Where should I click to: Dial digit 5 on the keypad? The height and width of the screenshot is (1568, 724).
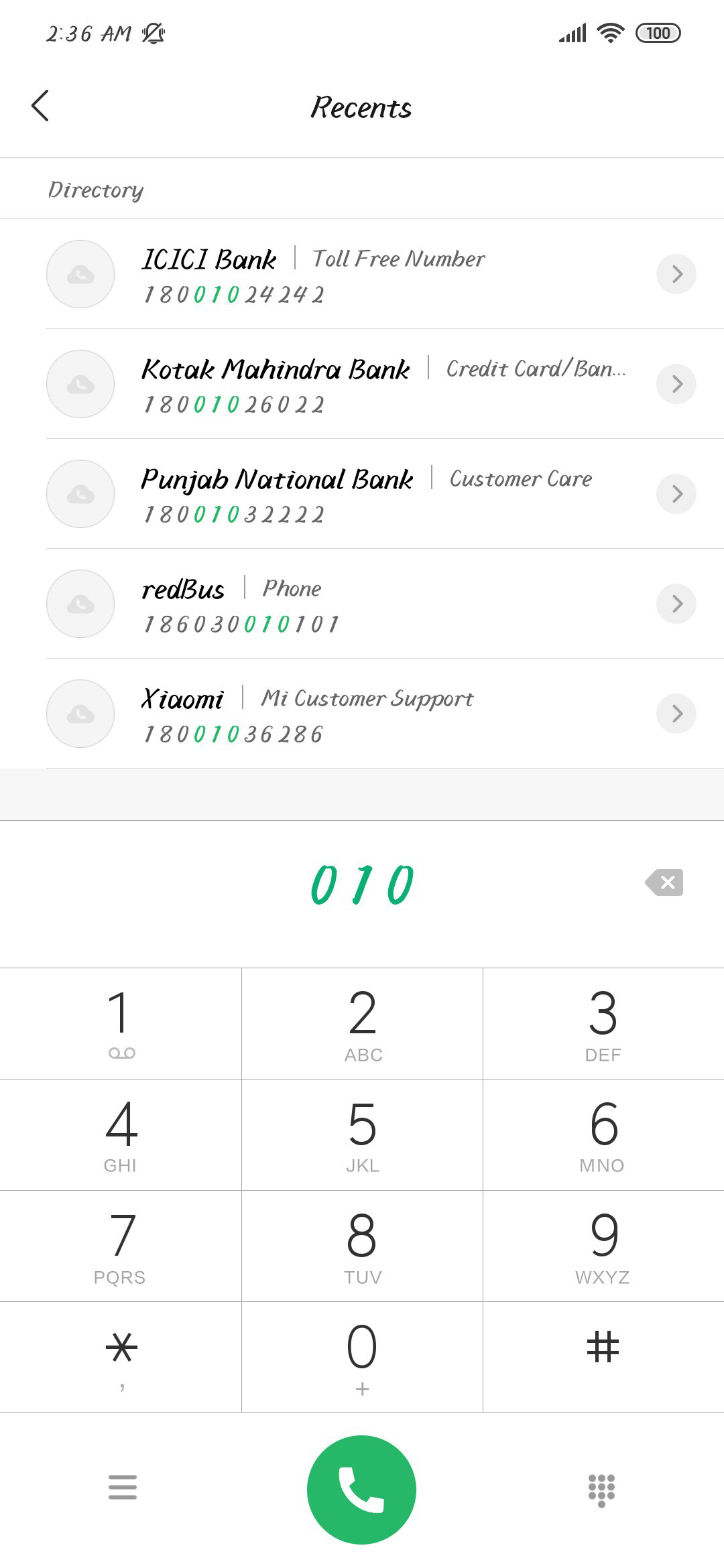(362, 1135)
